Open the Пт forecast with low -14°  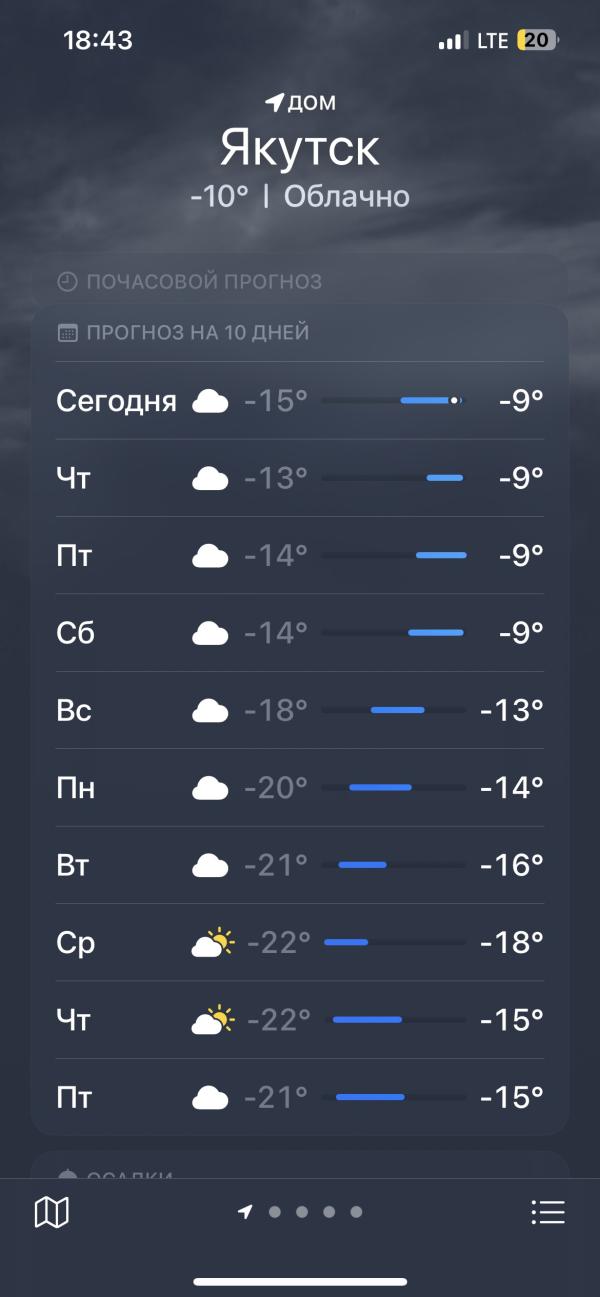(x=300, y=555)
